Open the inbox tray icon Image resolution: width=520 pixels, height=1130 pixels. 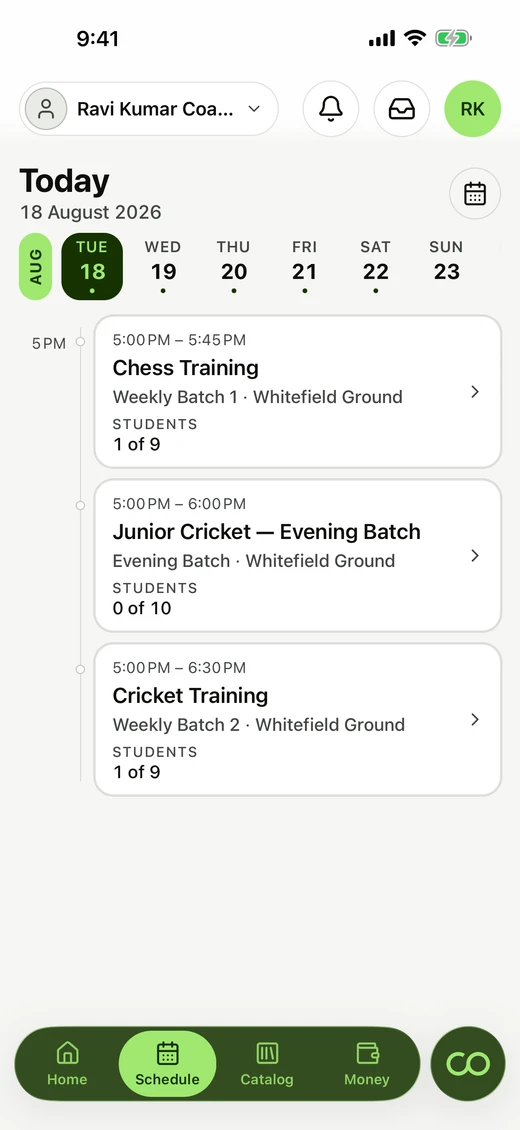coord(402,109)
